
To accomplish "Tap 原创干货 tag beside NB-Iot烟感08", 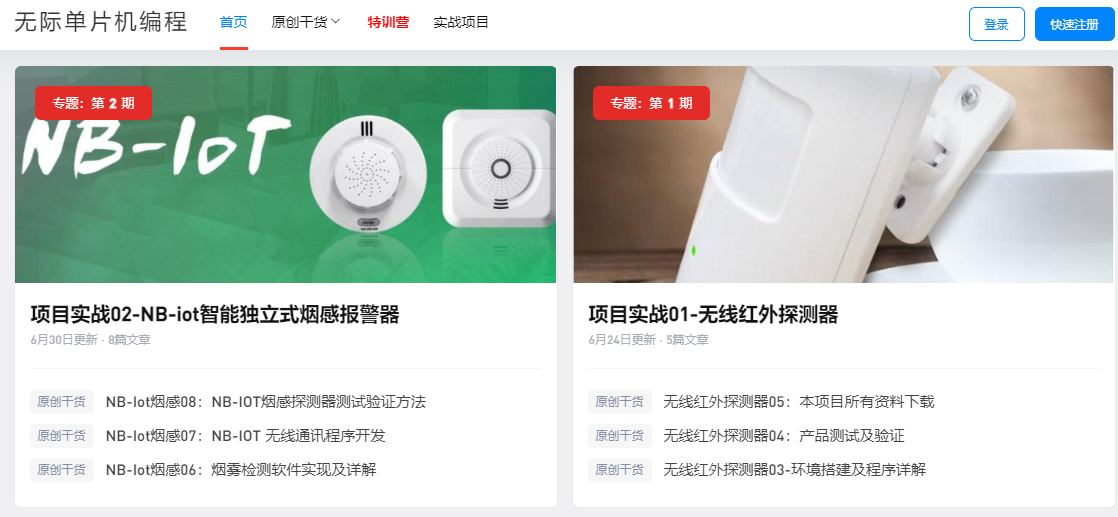I will click(62, 402).
